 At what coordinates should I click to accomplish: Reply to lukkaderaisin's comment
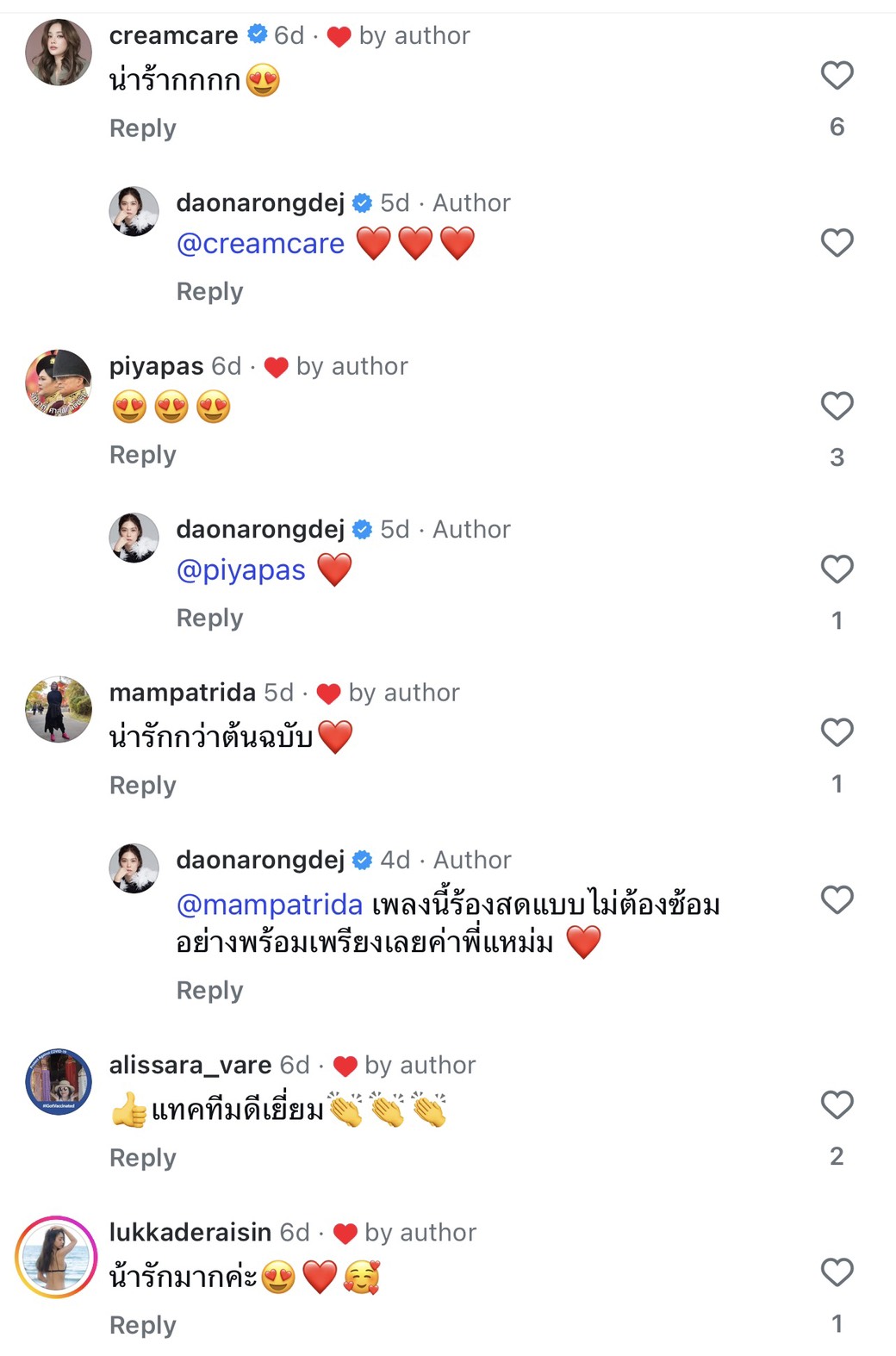[142, 1325]
